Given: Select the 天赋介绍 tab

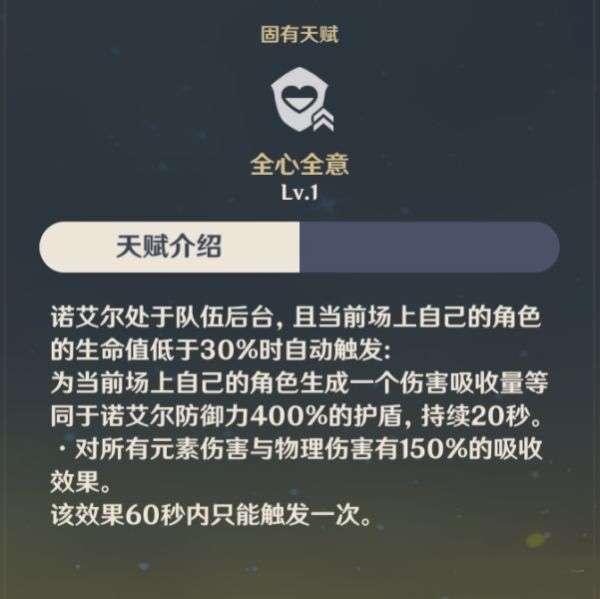Looking at the screenshot, I should (x=169, y=247).
